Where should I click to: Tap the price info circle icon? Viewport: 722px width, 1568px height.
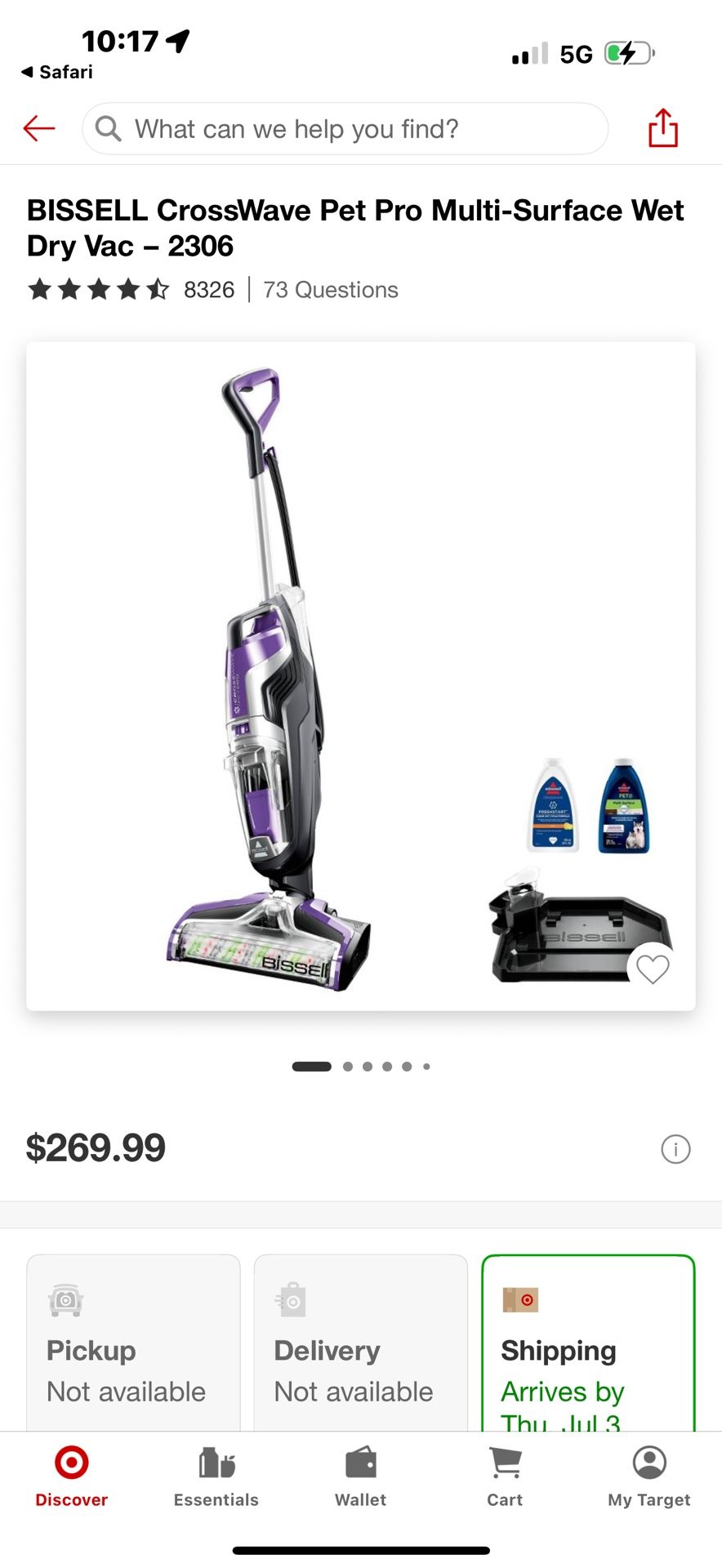(675, 1148)
